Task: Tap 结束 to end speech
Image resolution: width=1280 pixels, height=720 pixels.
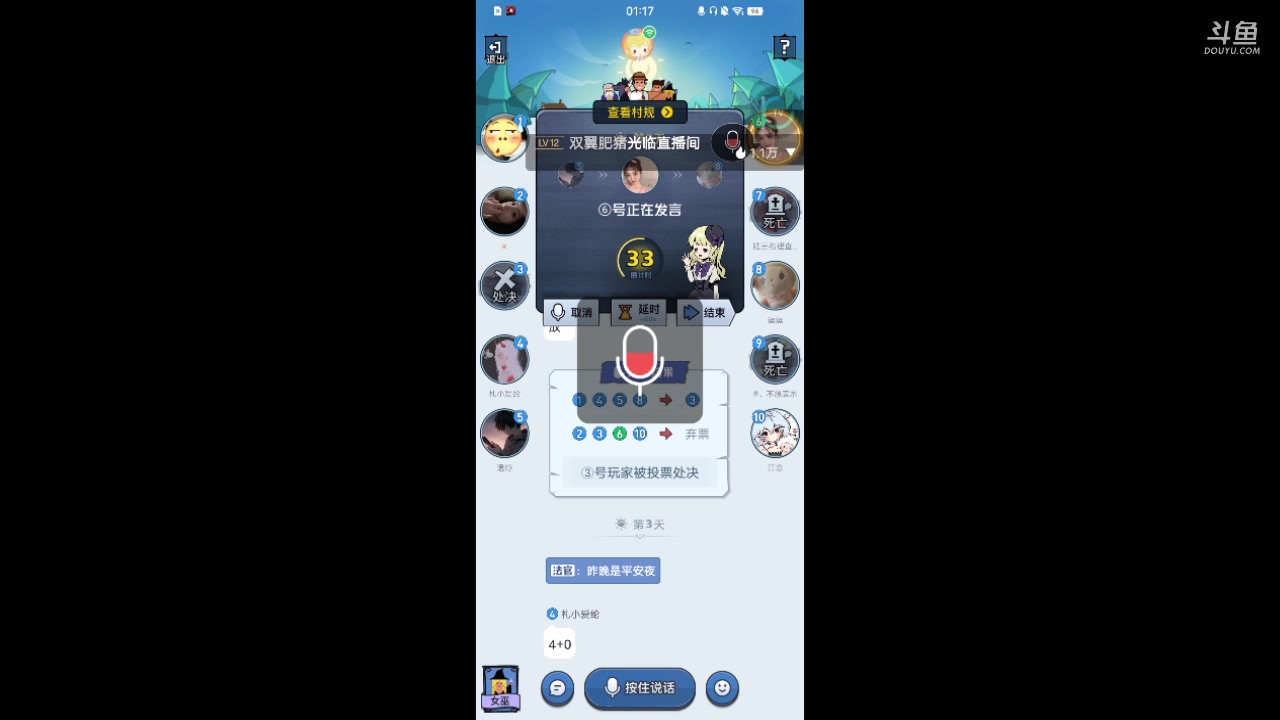Action: 704,312
